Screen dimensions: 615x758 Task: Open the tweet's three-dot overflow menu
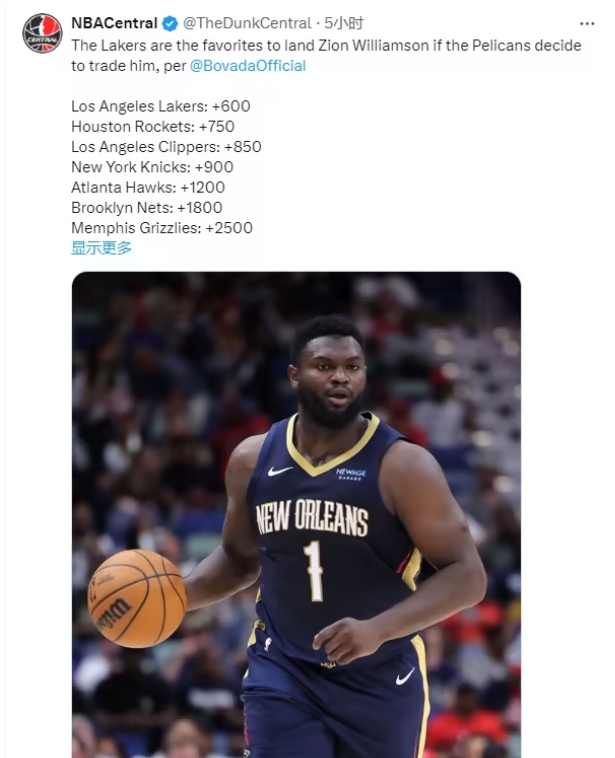click(587, 23)
